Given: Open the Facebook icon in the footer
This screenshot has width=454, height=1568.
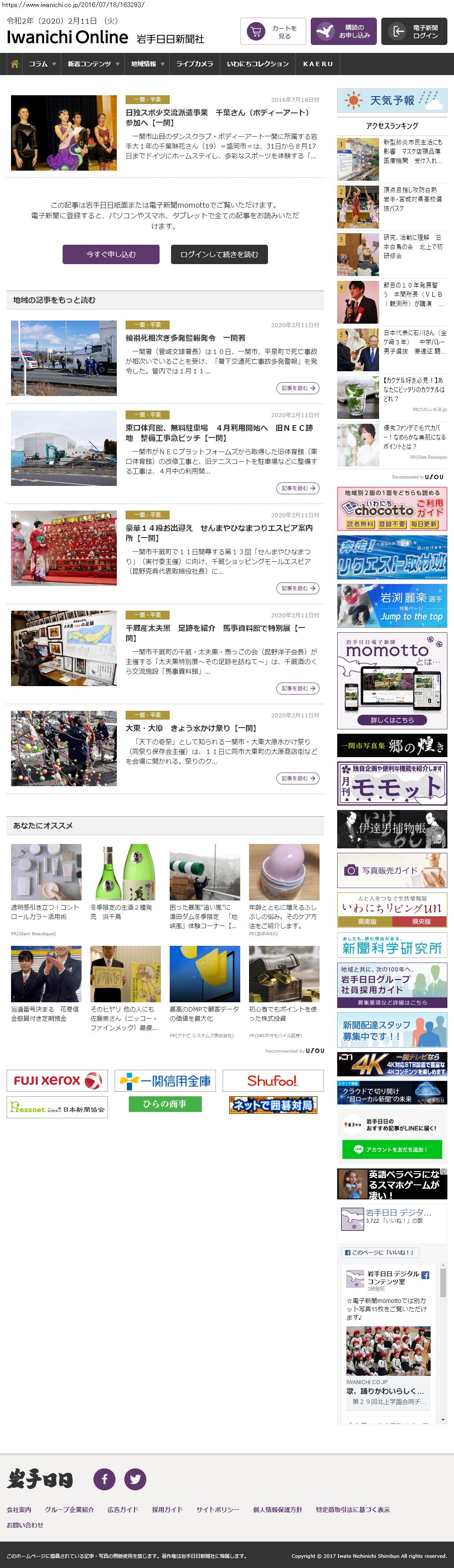Looking at the screenshot, I should (x=104, y=1478).
